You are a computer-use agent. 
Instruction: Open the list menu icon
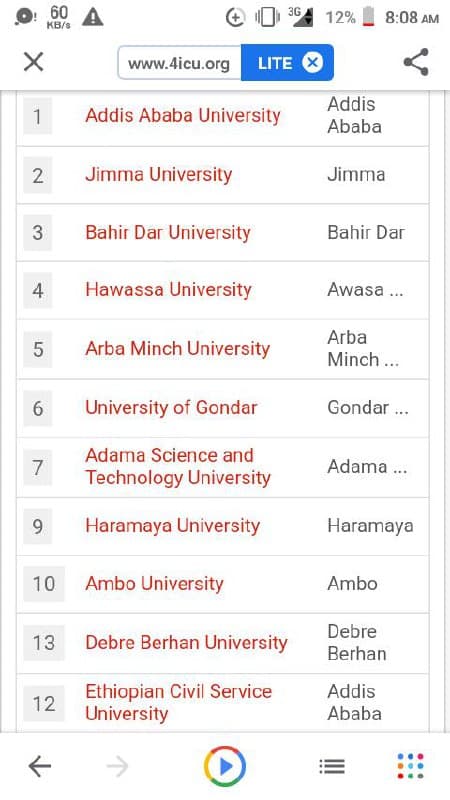(332, 766)
